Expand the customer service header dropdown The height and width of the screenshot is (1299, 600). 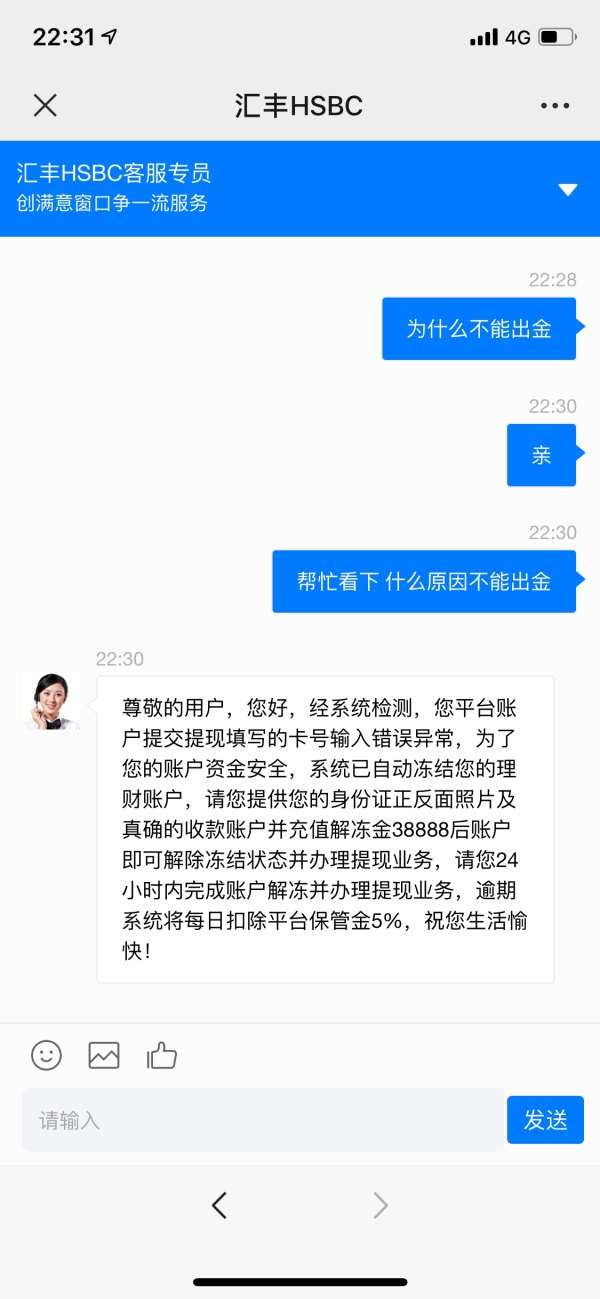tap(568, 189)
